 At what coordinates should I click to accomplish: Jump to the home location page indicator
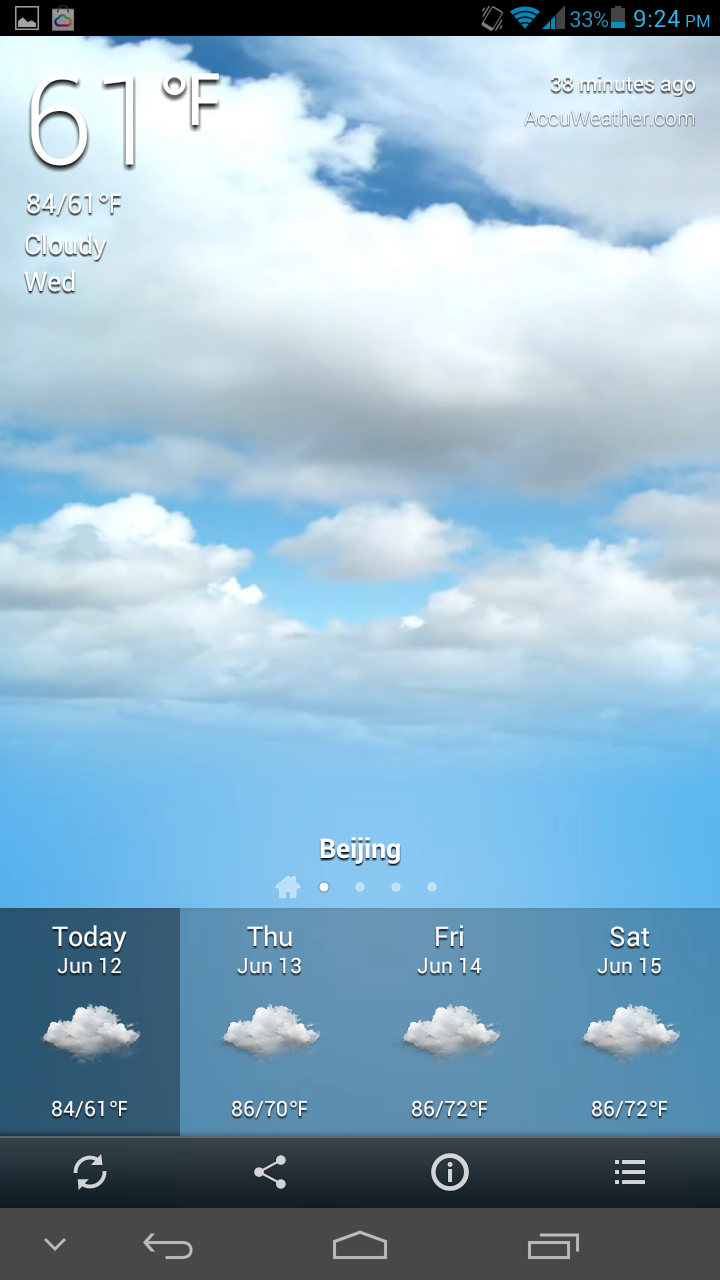tap(288, 886)
